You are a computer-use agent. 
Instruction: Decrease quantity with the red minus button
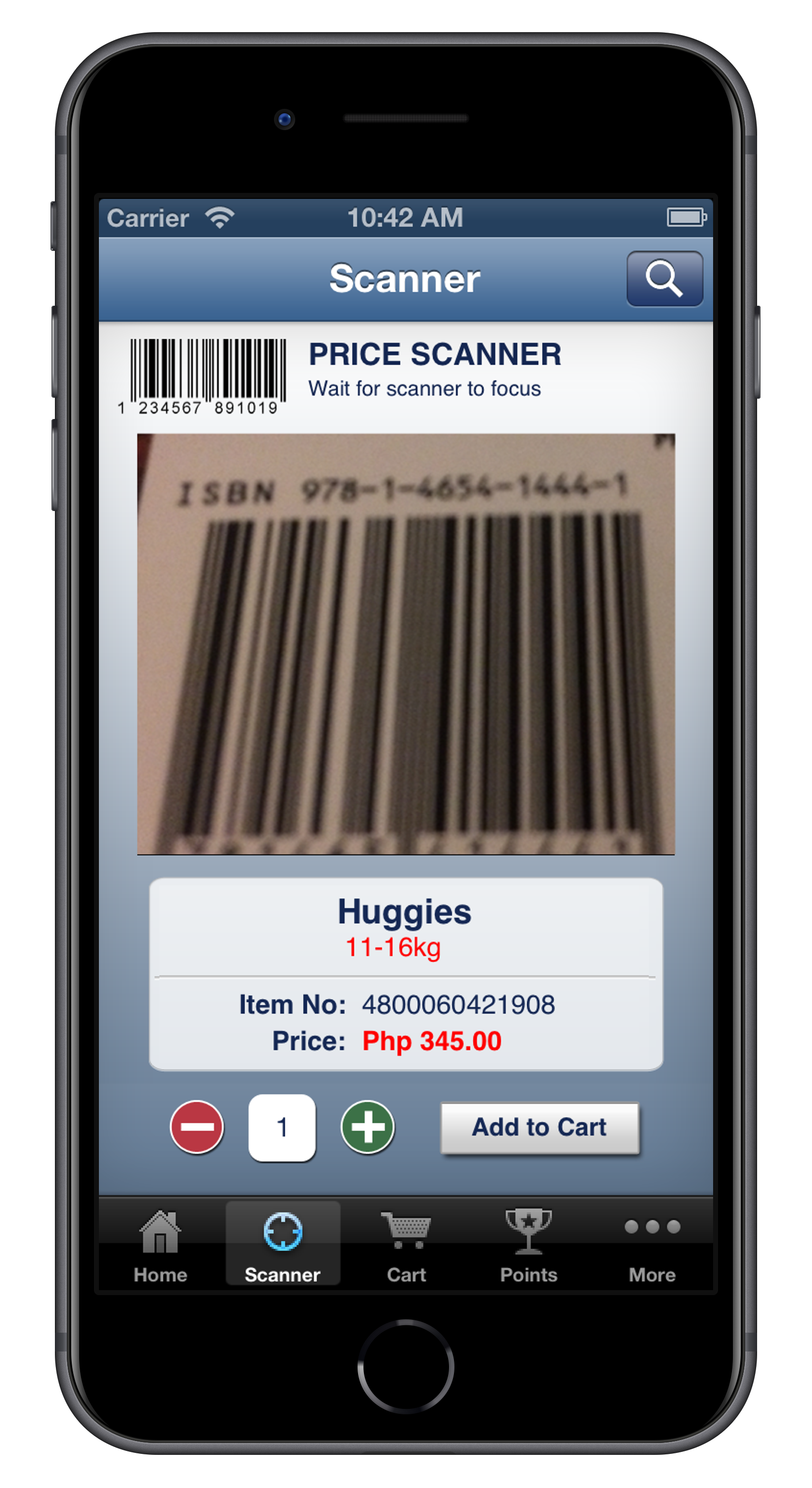point(196,1126)
